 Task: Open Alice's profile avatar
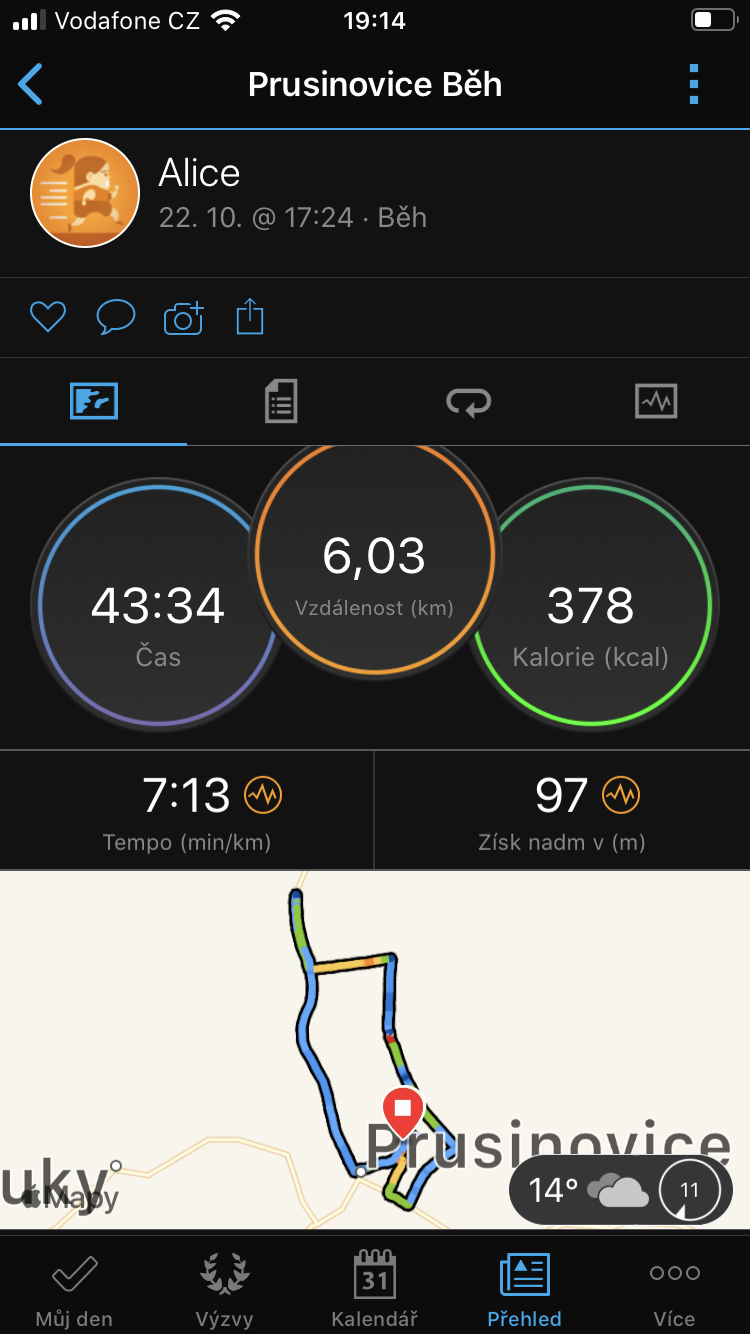coord(85,193)
